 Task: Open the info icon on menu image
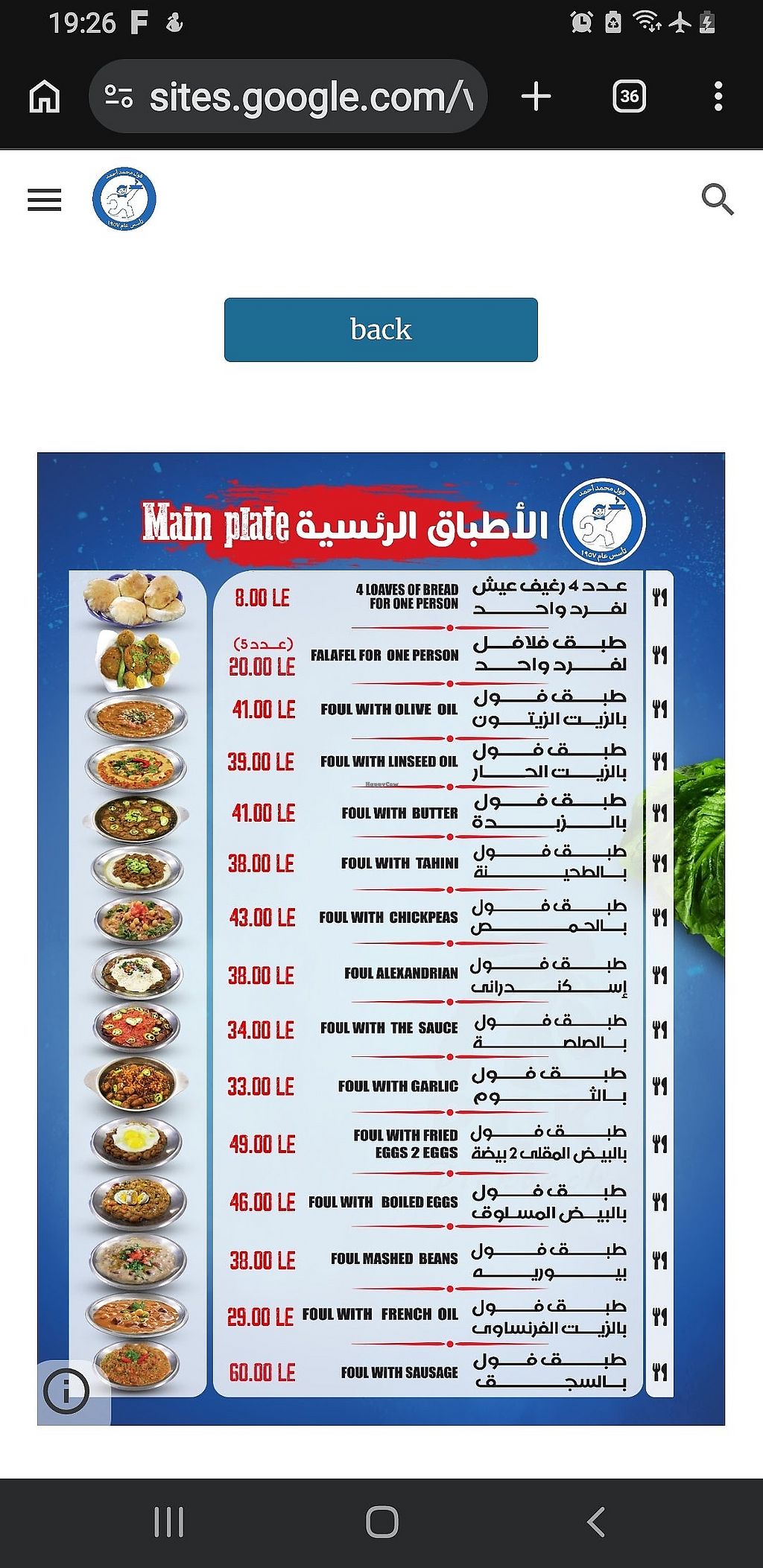(67, 1391)
